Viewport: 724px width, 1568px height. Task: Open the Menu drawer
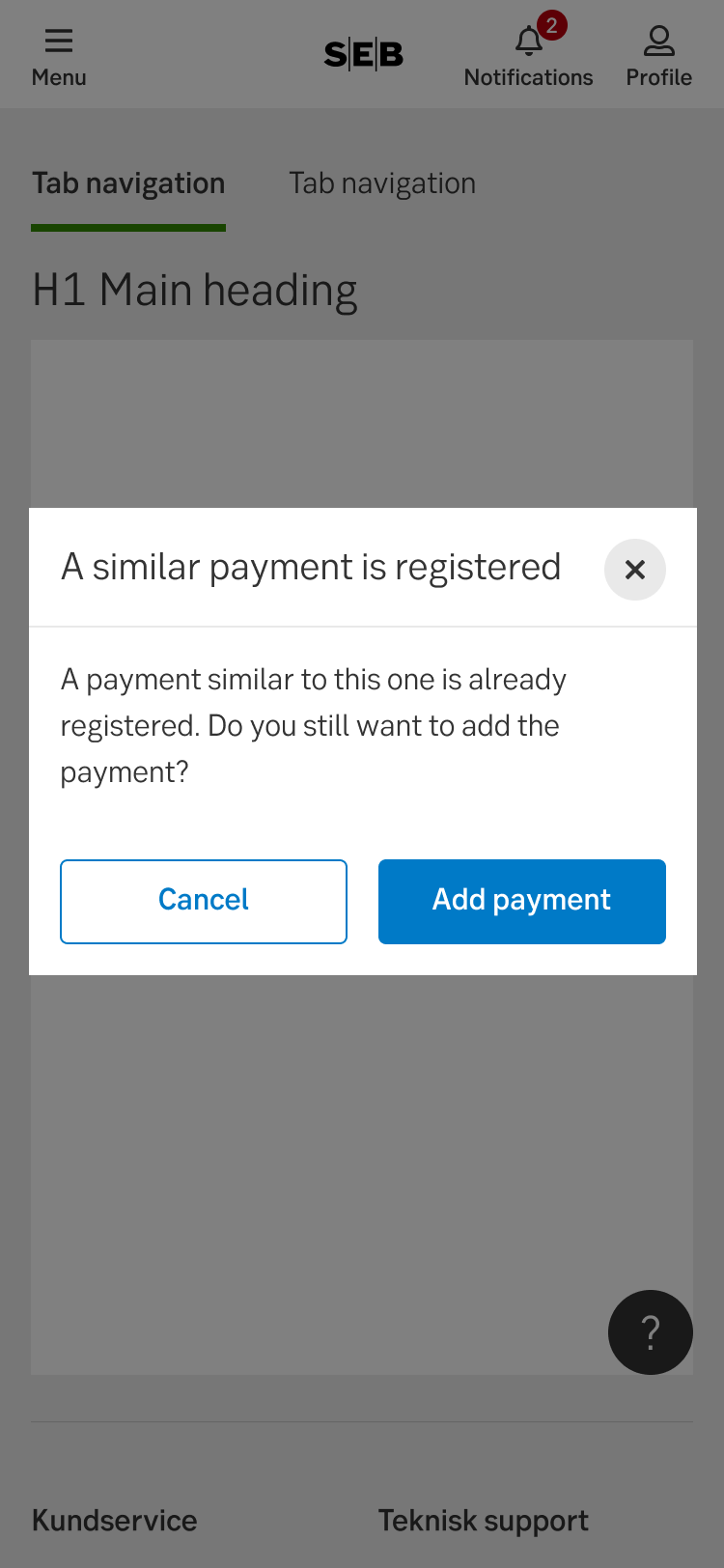[59, 56]
